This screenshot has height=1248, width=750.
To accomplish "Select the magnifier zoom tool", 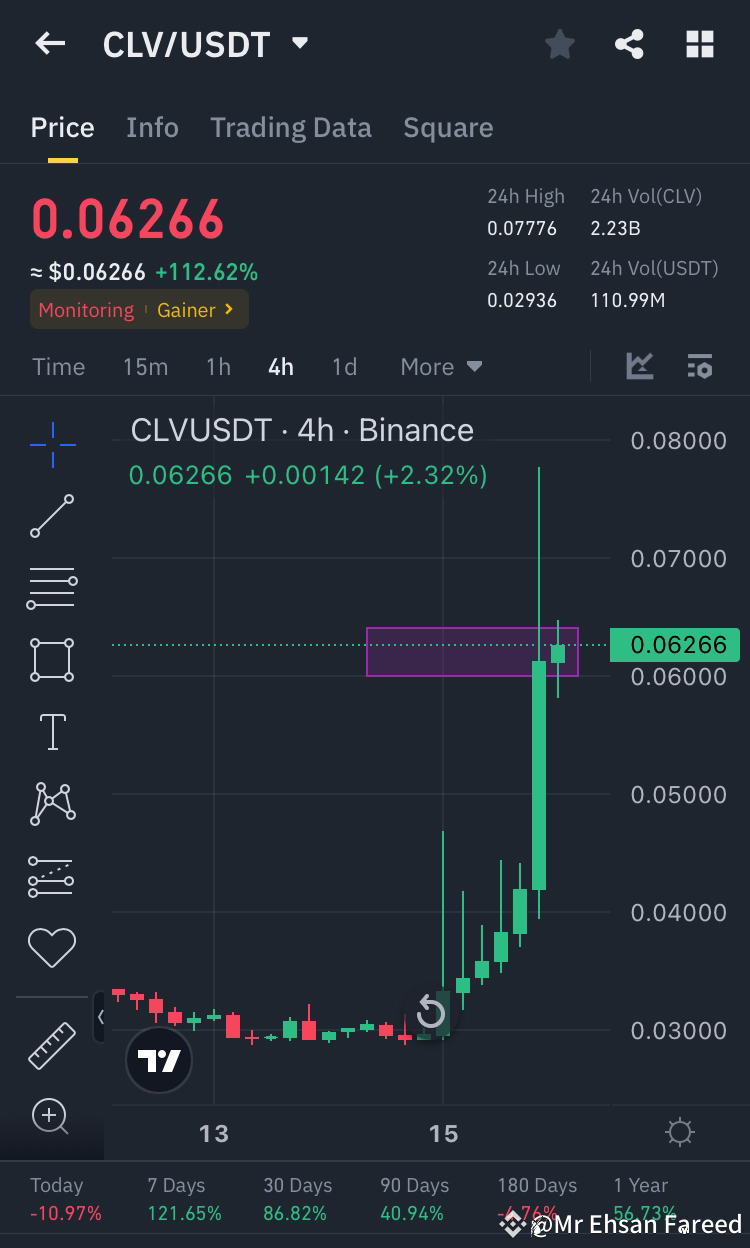I will [51, 1117].
